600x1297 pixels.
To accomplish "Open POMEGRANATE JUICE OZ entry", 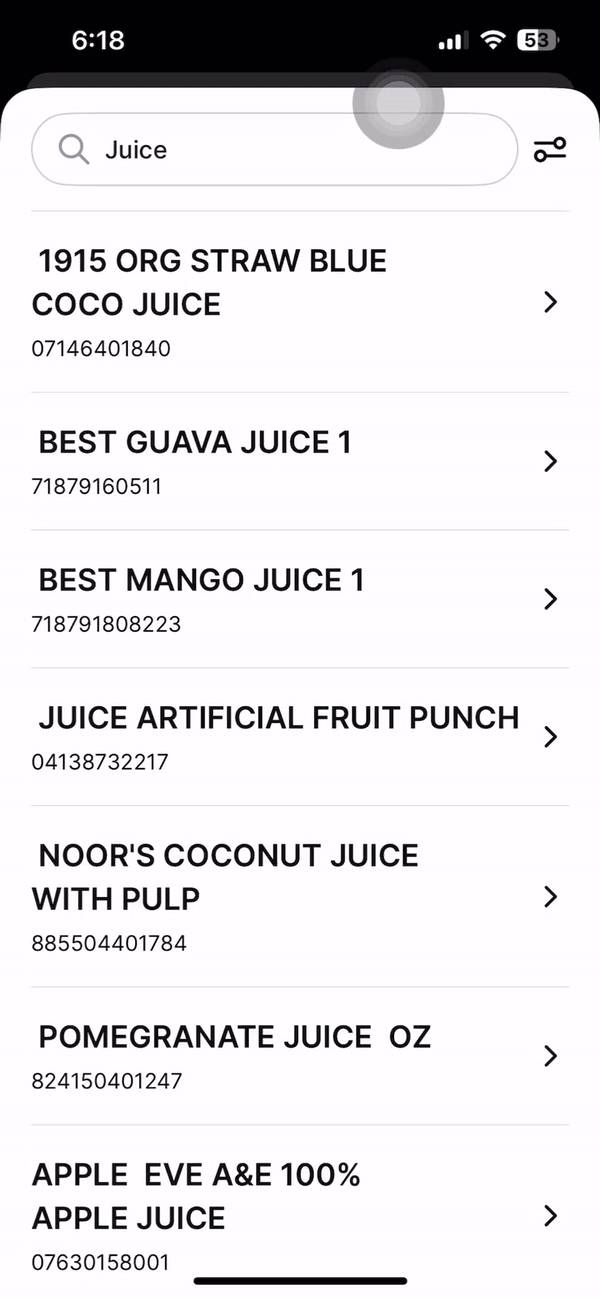I will [x=300, y=1056].
